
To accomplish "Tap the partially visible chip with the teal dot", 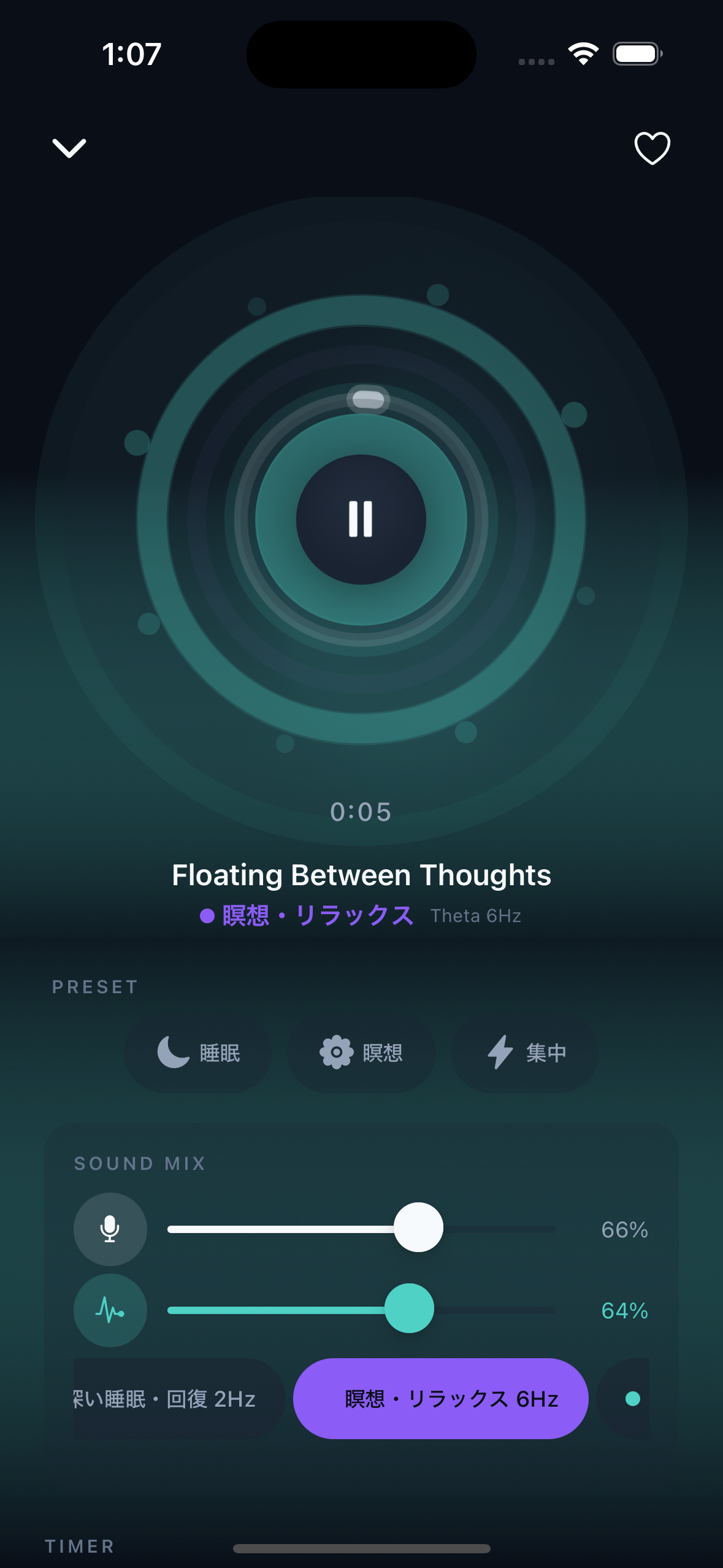I will (629, 1399).
